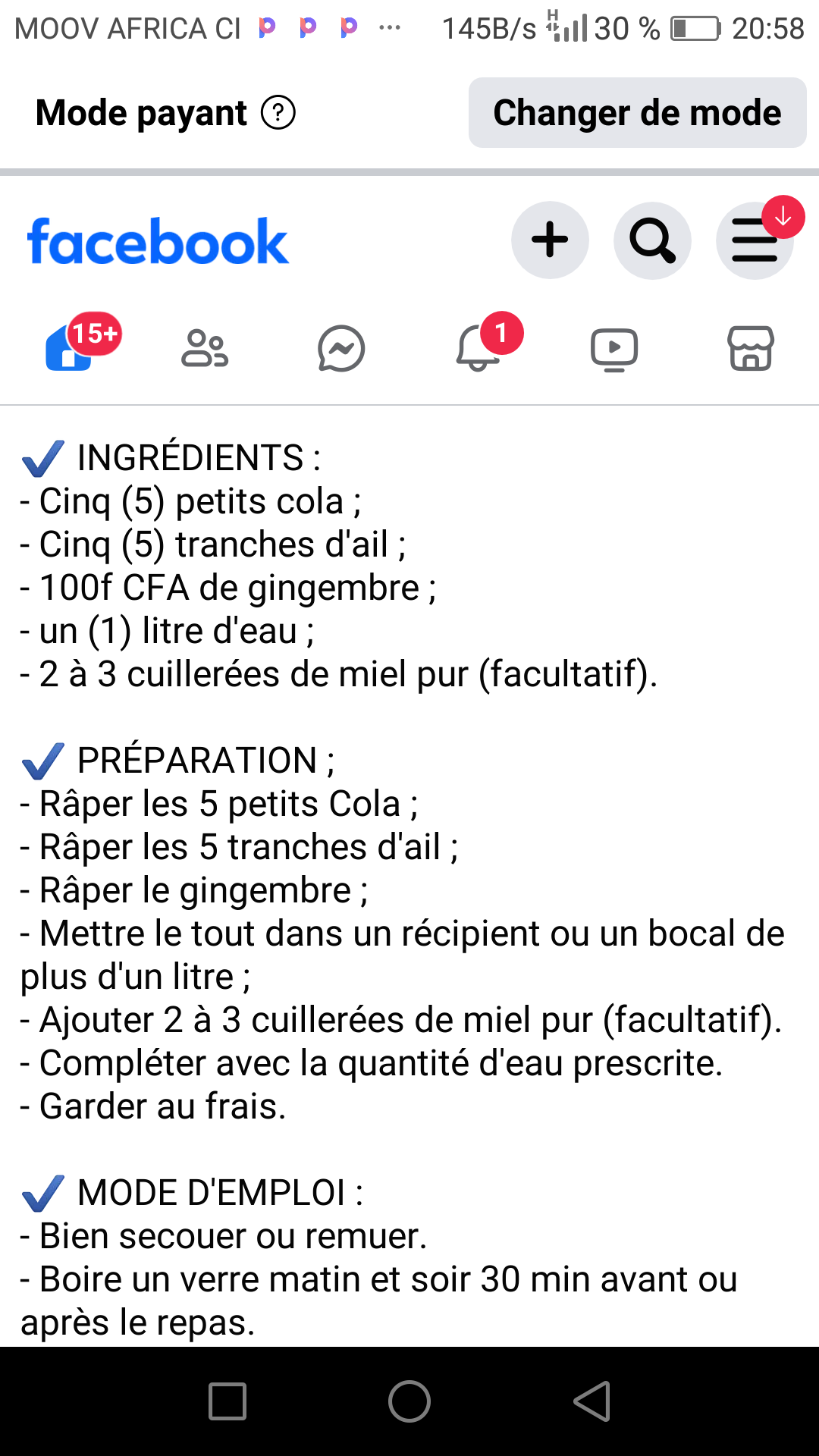Switch to the Video tab
This screenshot has height=1456, width=819.
614,350
